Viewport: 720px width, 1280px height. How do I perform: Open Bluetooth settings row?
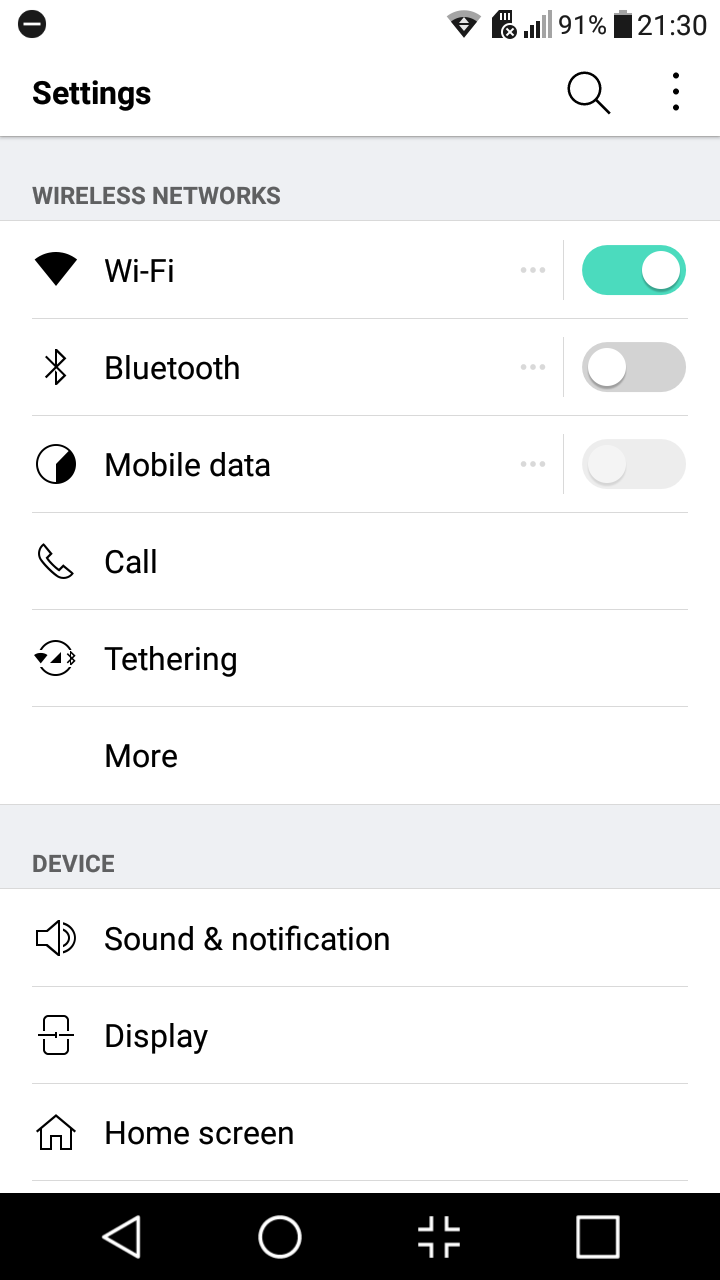(281, 367)
